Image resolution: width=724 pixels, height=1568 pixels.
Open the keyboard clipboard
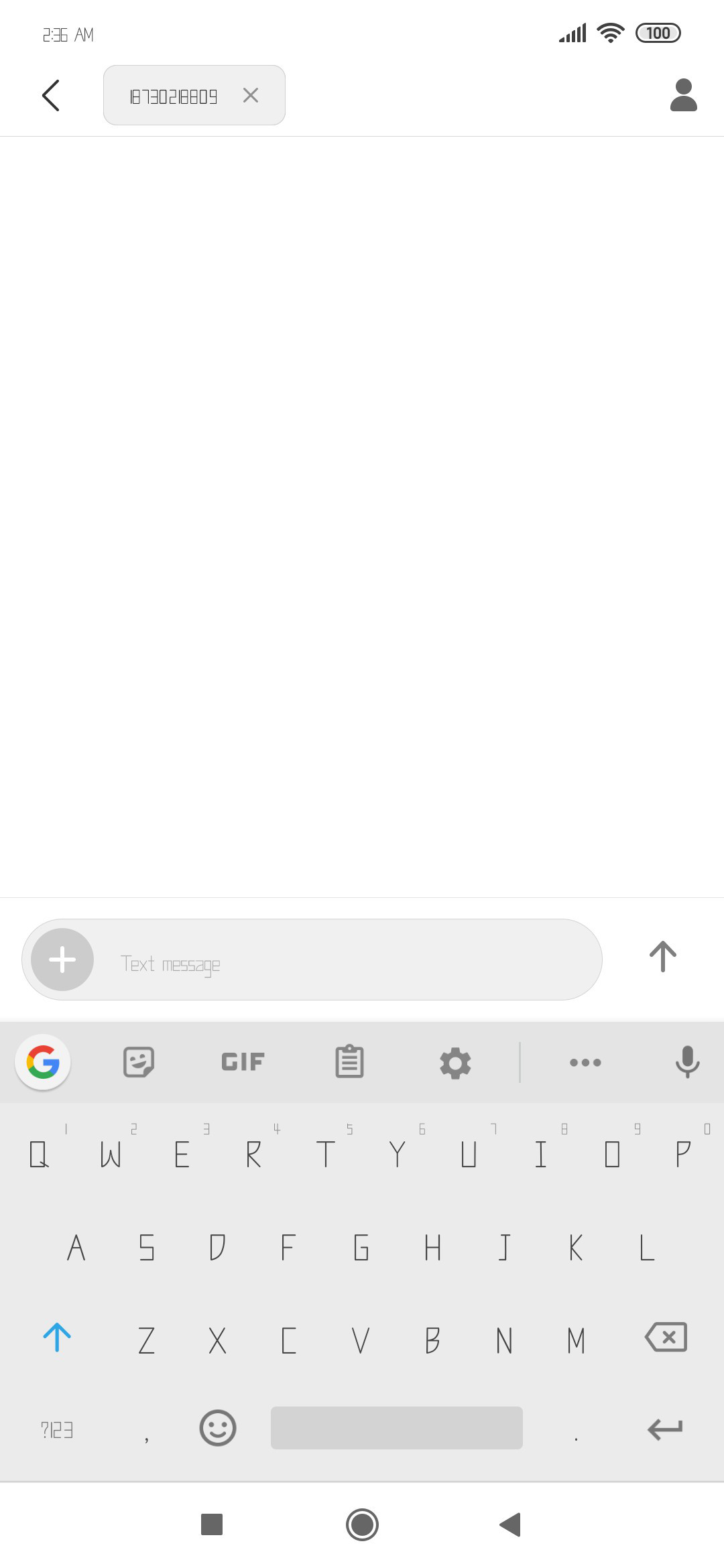[x=349, y=1062]
